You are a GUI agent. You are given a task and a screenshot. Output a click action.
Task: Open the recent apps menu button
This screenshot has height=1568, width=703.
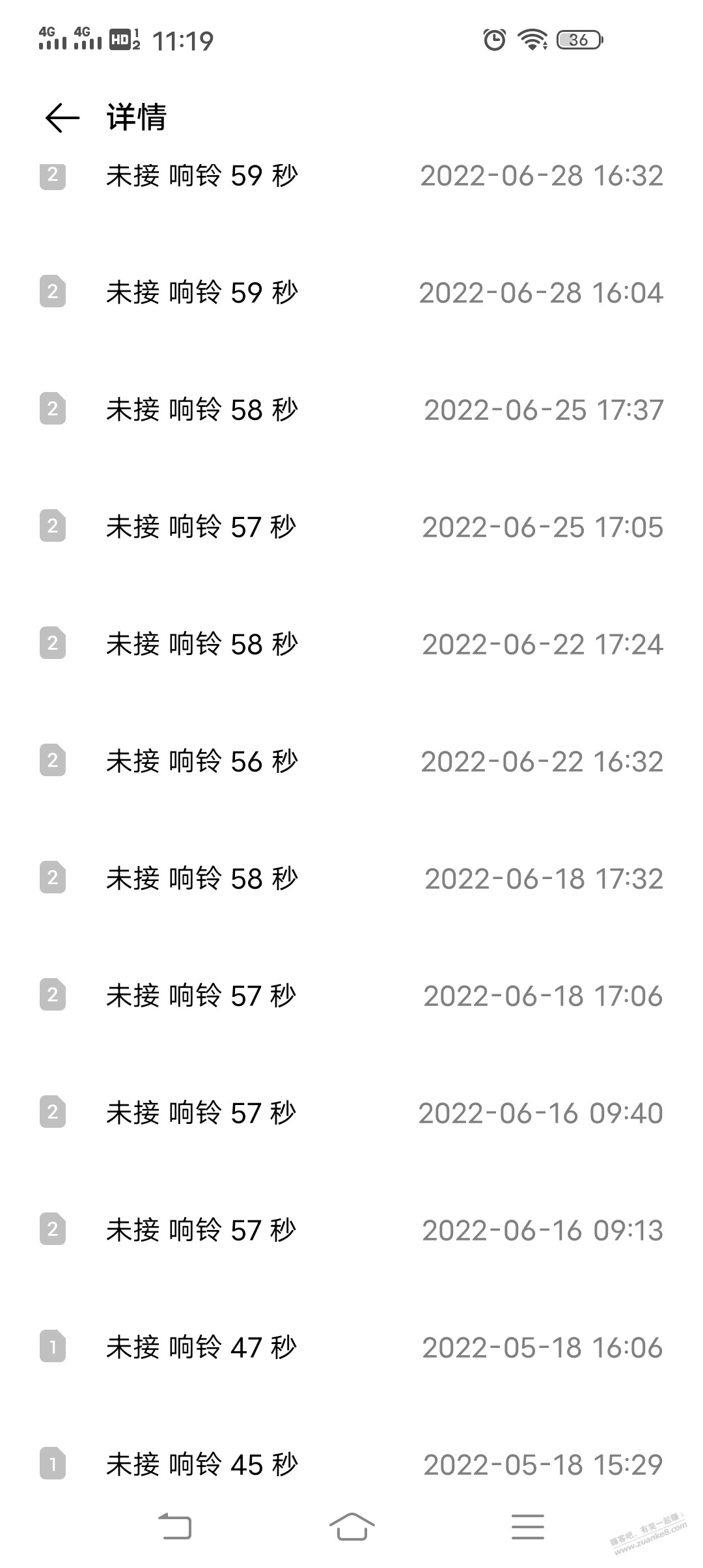click(x=527, y=1526)
